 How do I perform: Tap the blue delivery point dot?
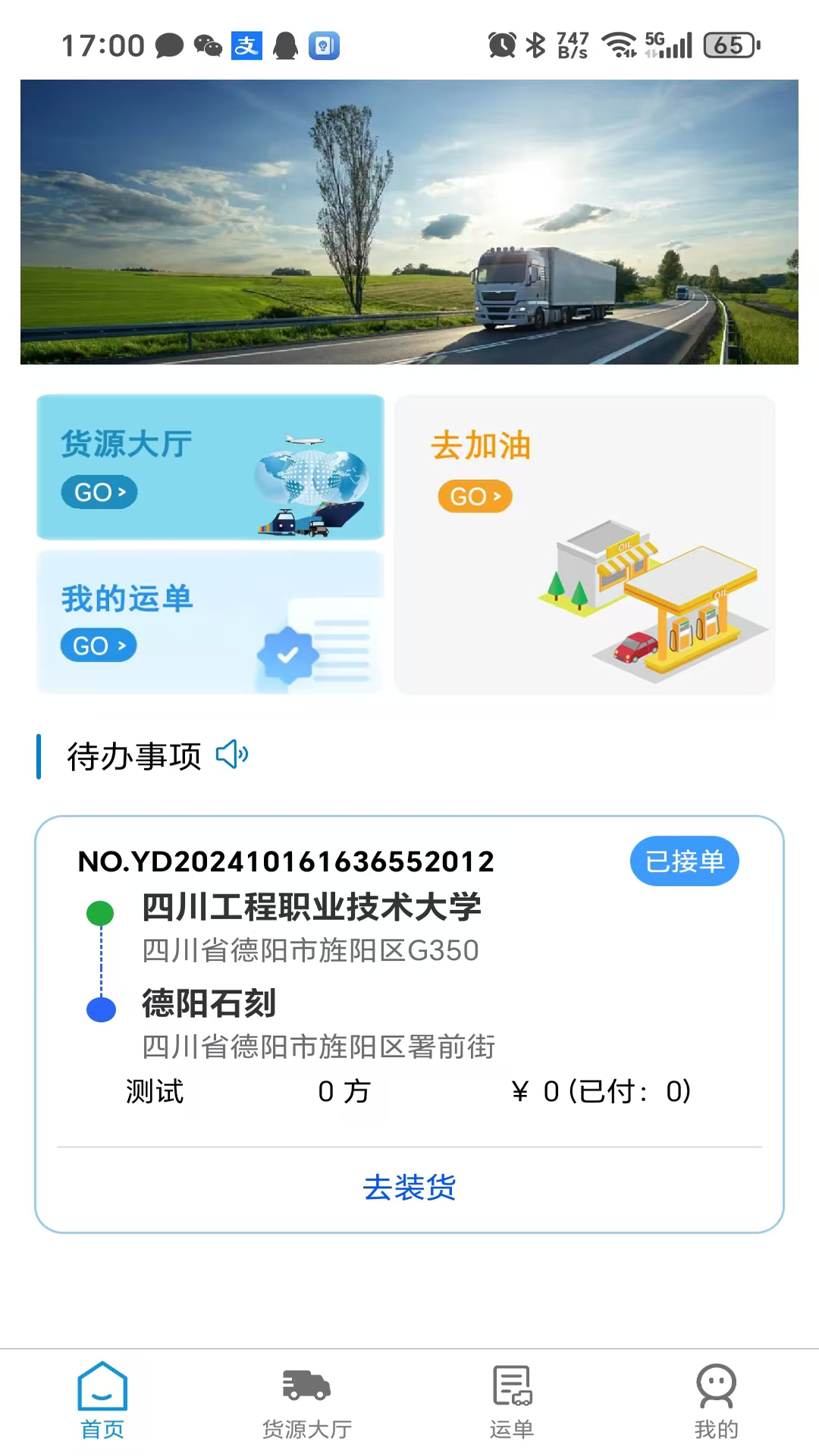(101, 1009)
